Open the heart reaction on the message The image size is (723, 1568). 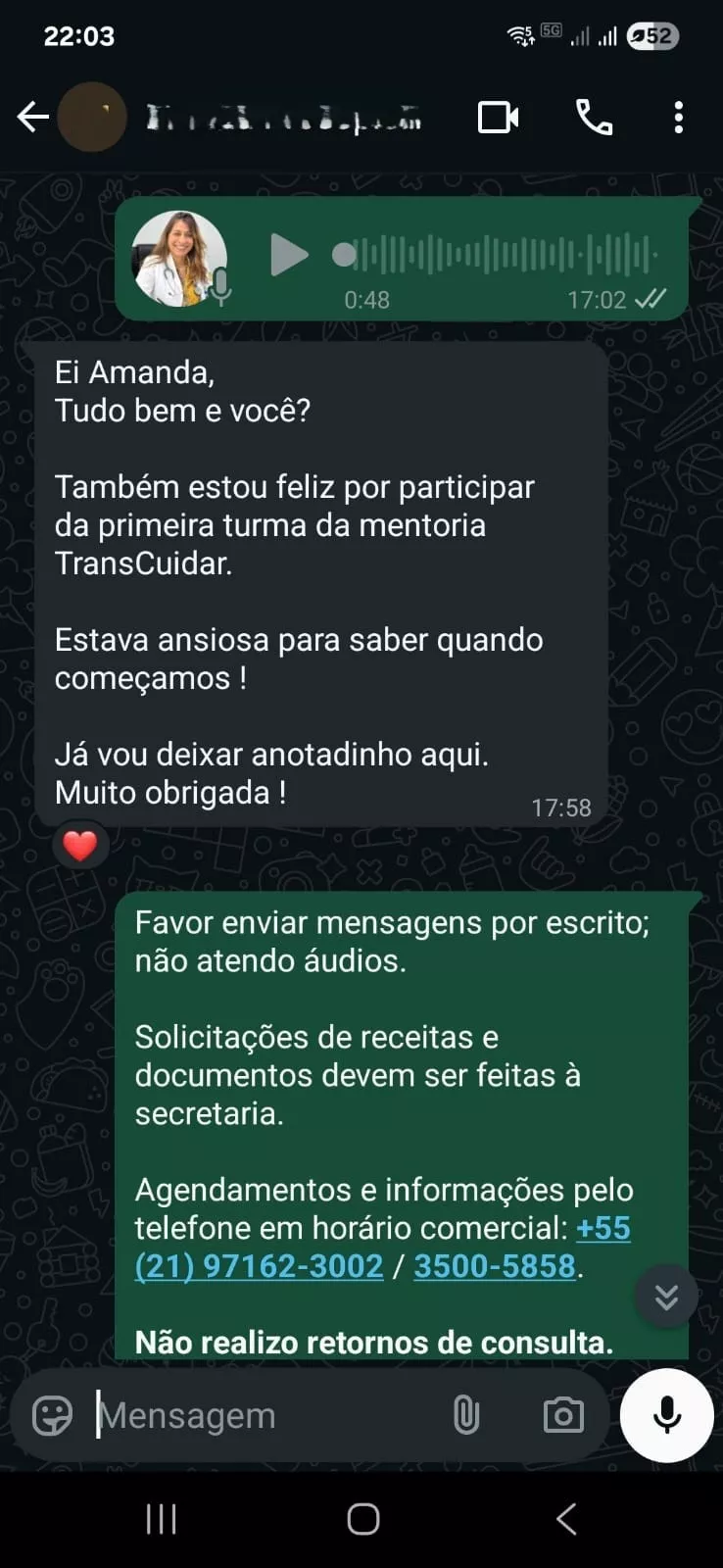[80, 844]
